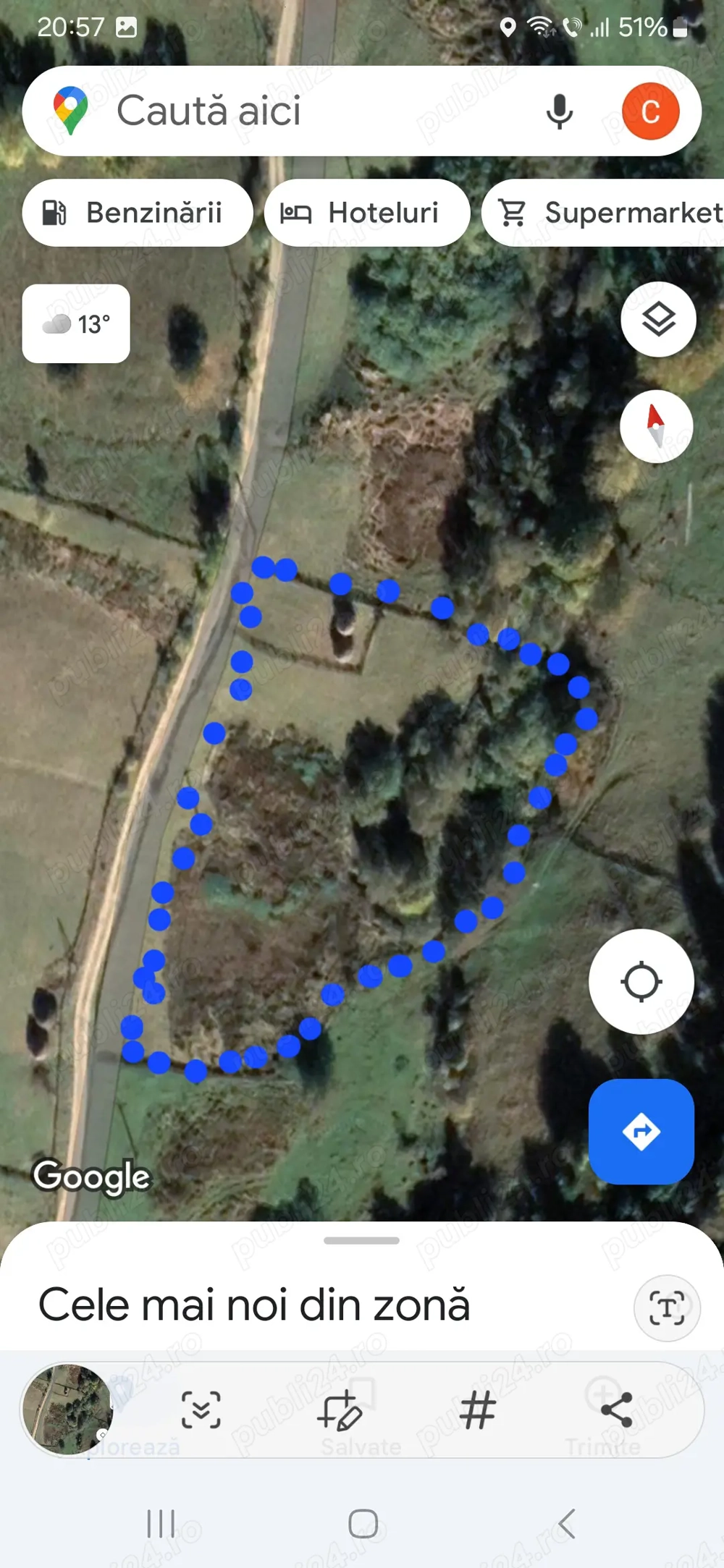
Task: Share the captured screenshot
Action: (x=616, y=1410)
